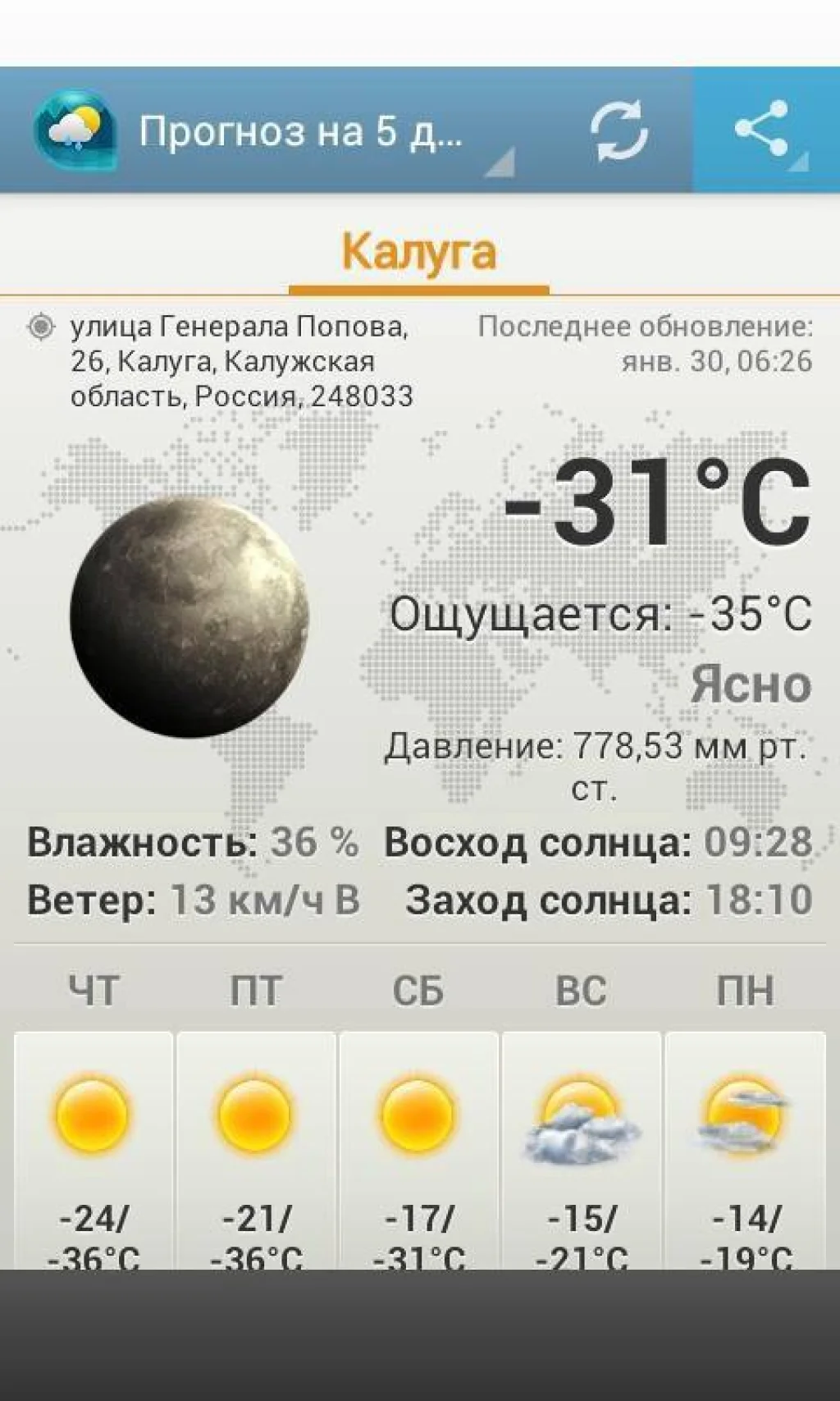Refresh the weather data
This screenshot has height=1401, width=840.
tap(619, 131)
